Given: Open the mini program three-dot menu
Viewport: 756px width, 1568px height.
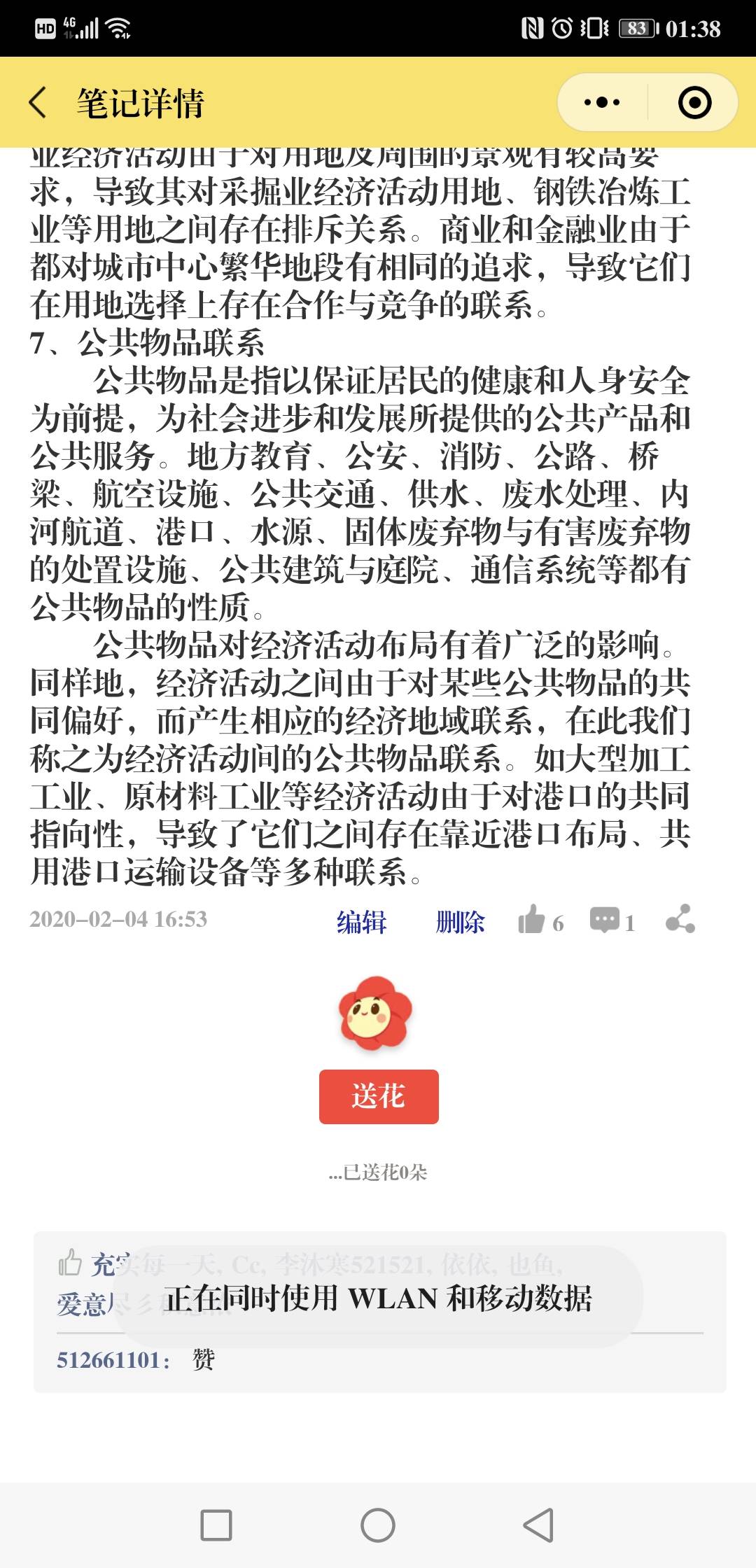Looking at the screenshot, I should coord(602,103).
